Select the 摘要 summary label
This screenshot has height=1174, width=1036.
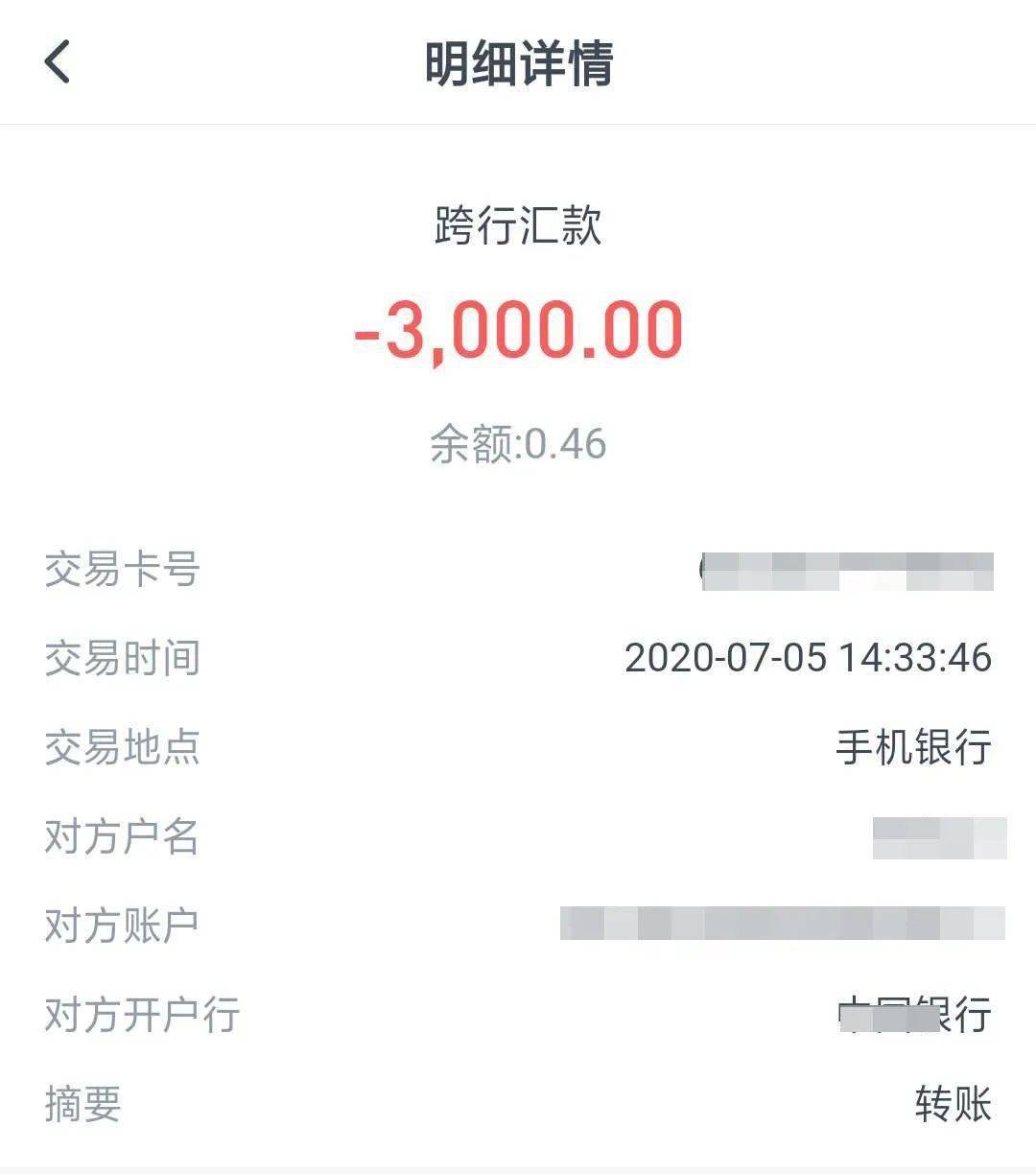(x=82, y=1104)
